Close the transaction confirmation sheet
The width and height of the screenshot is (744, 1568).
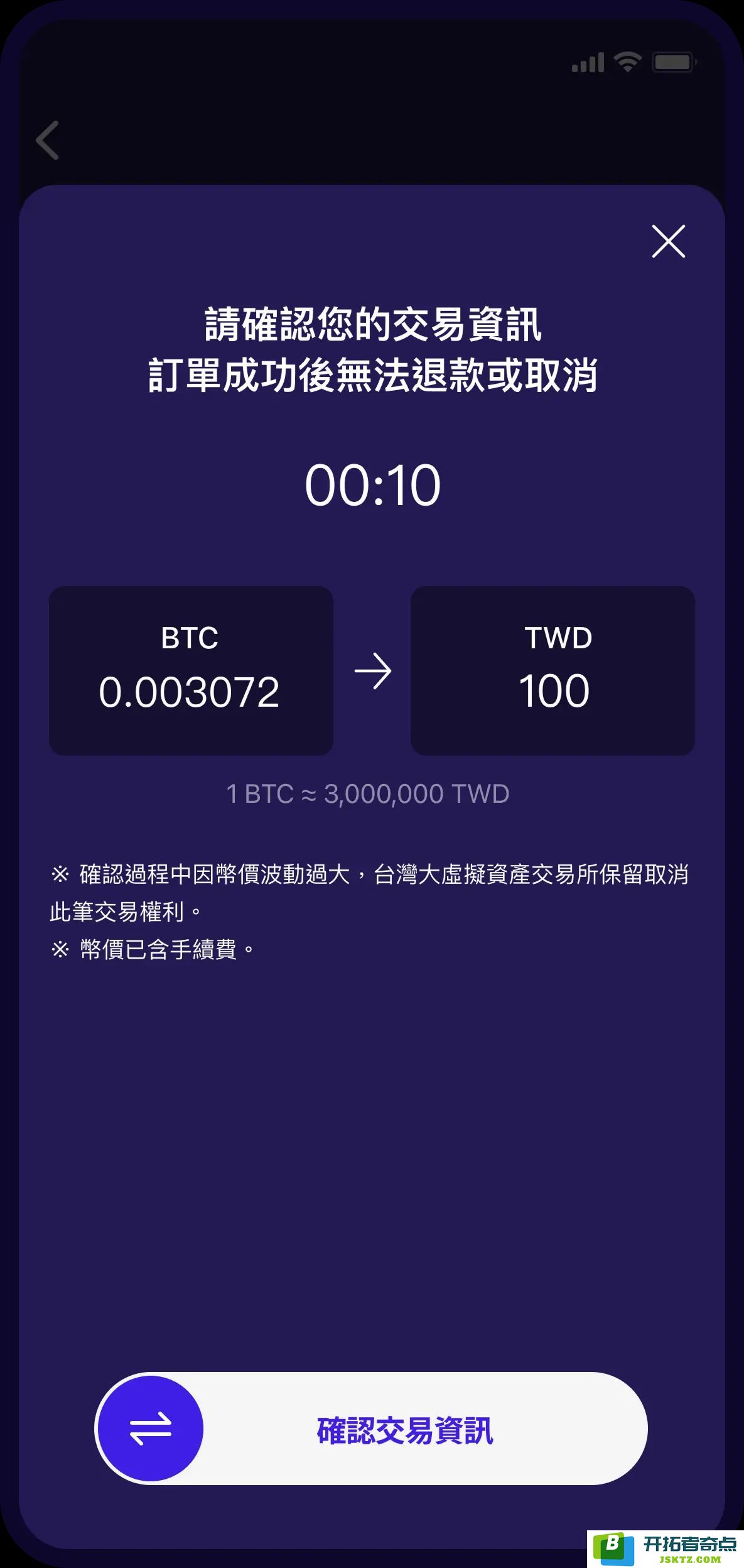pos(668,241)
